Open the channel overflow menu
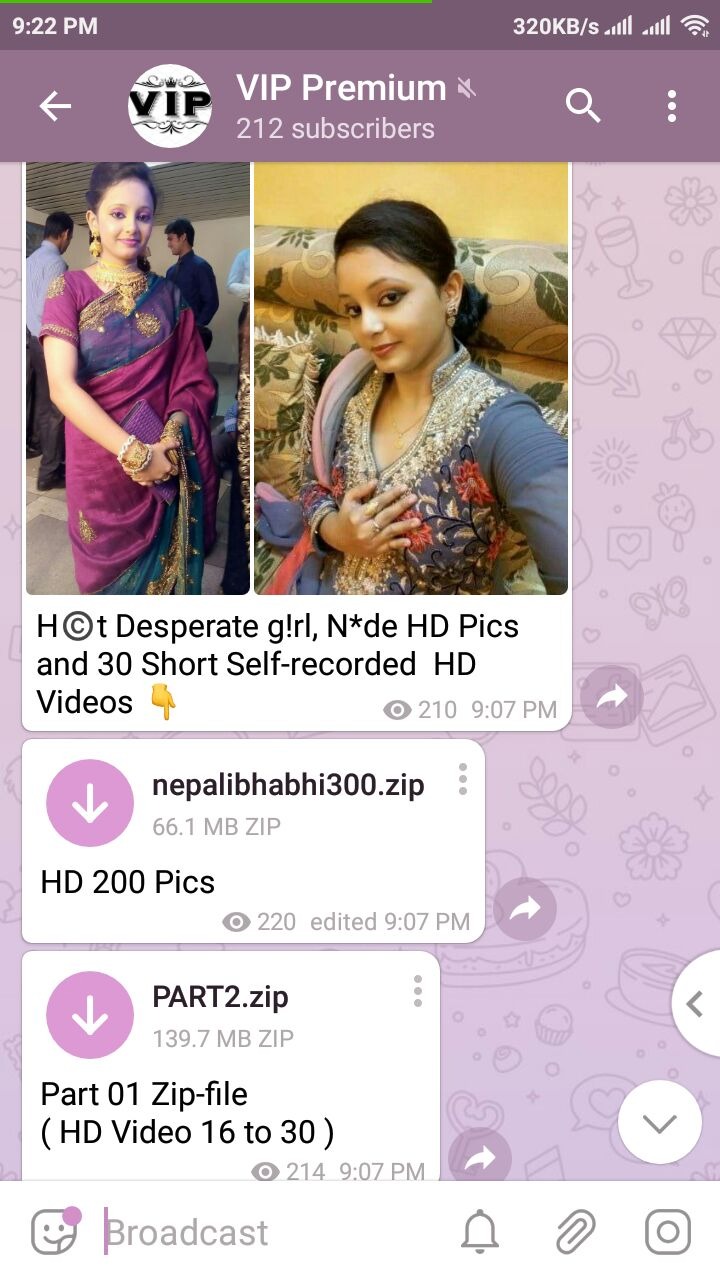The width and height of the screenshot is (720, 1280). [x=671, y=106]
